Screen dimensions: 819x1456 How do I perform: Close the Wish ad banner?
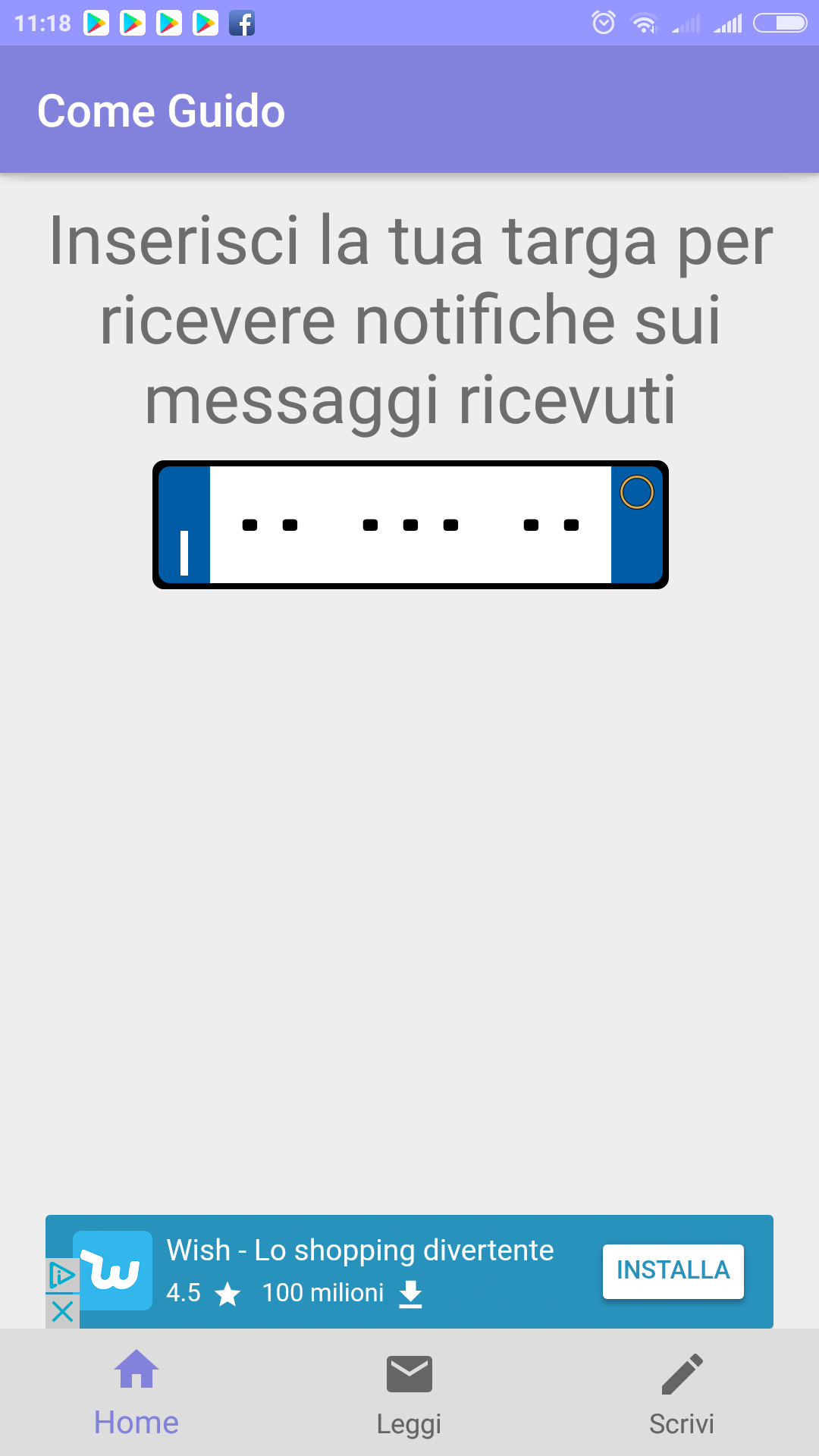tap(62, 1311)
